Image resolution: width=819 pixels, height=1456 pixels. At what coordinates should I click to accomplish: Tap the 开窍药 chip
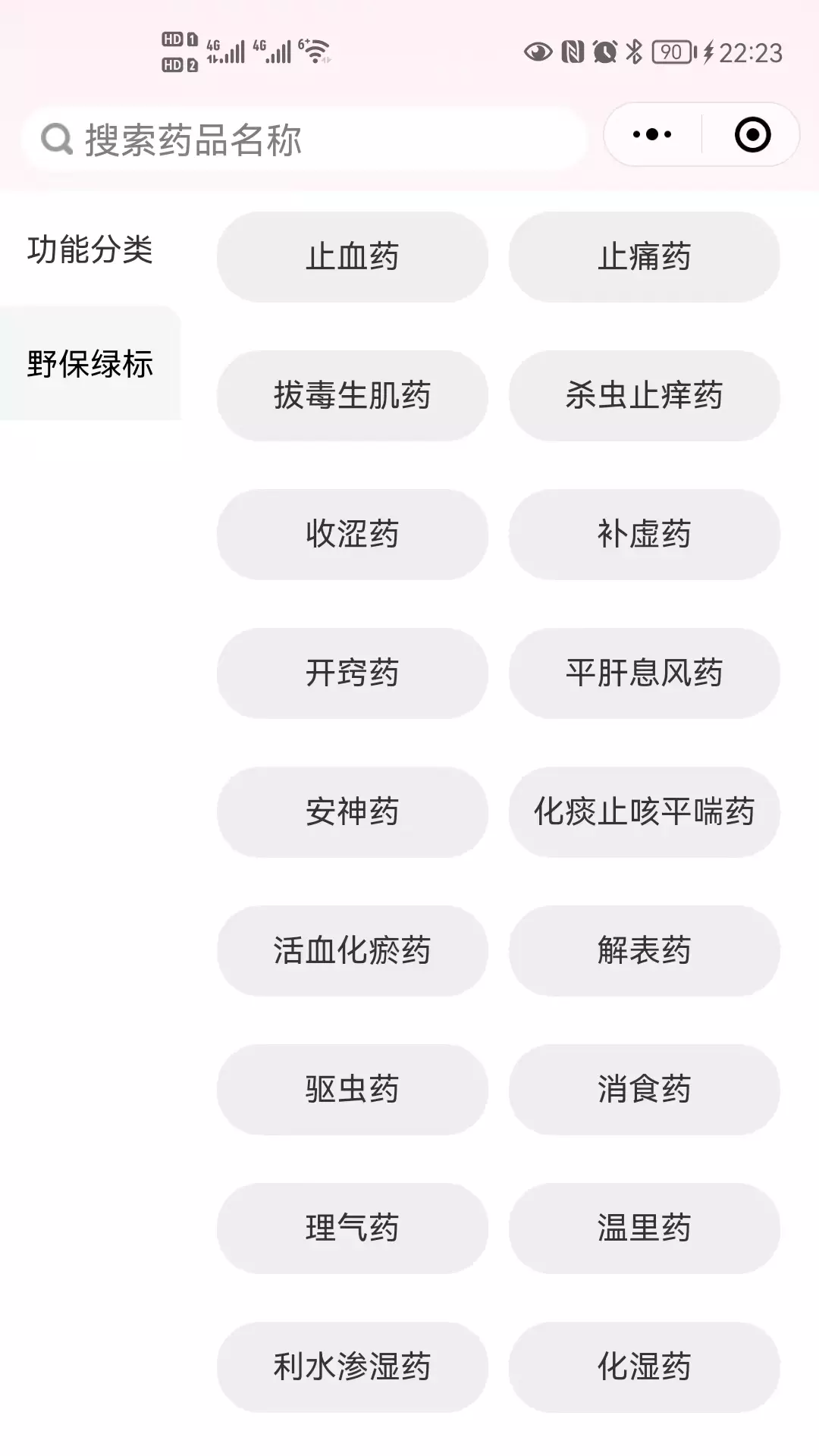point(352,673)
